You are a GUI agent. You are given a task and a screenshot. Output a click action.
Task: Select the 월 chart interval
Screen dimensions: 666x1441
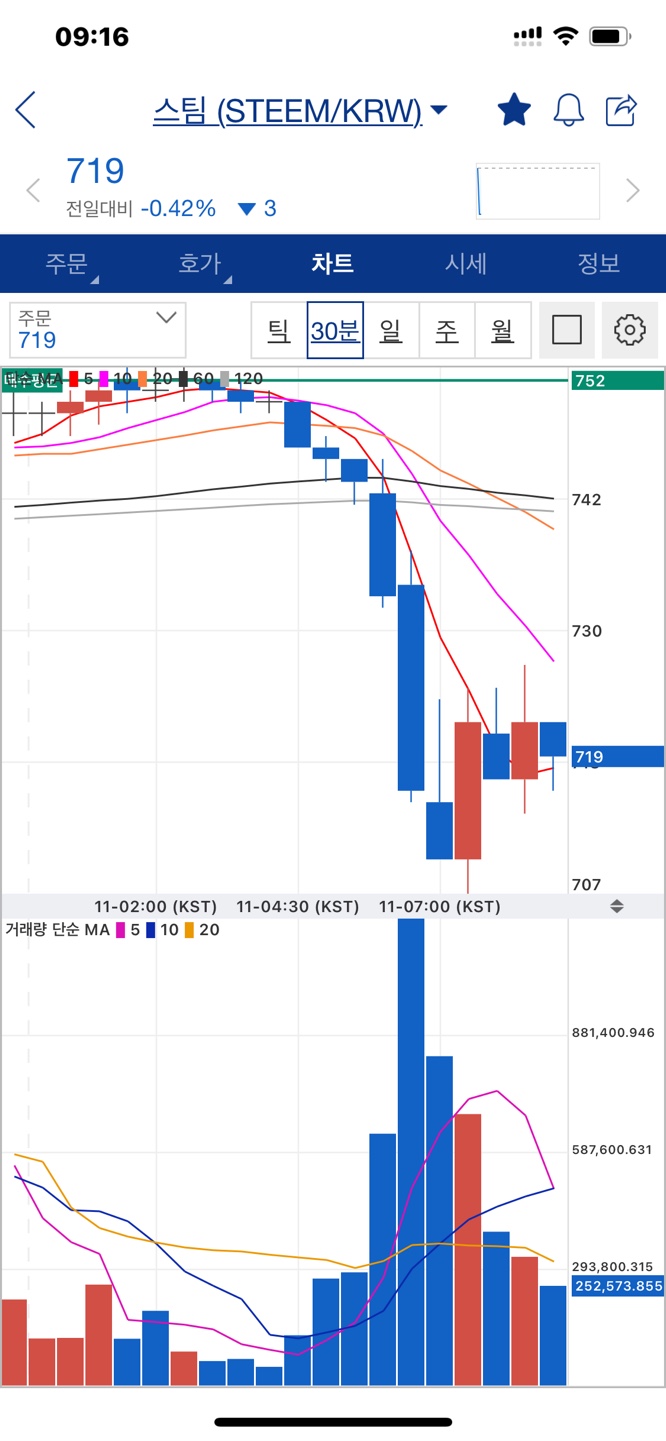(x=503, y=330)
